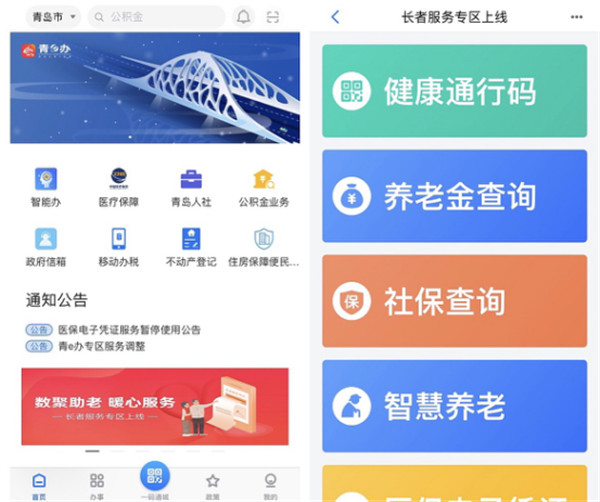Image resolution: width=600 pixels, height=502 pixels.
Task: Switch to the 办事 tab
Action: [x=97, y=485]
